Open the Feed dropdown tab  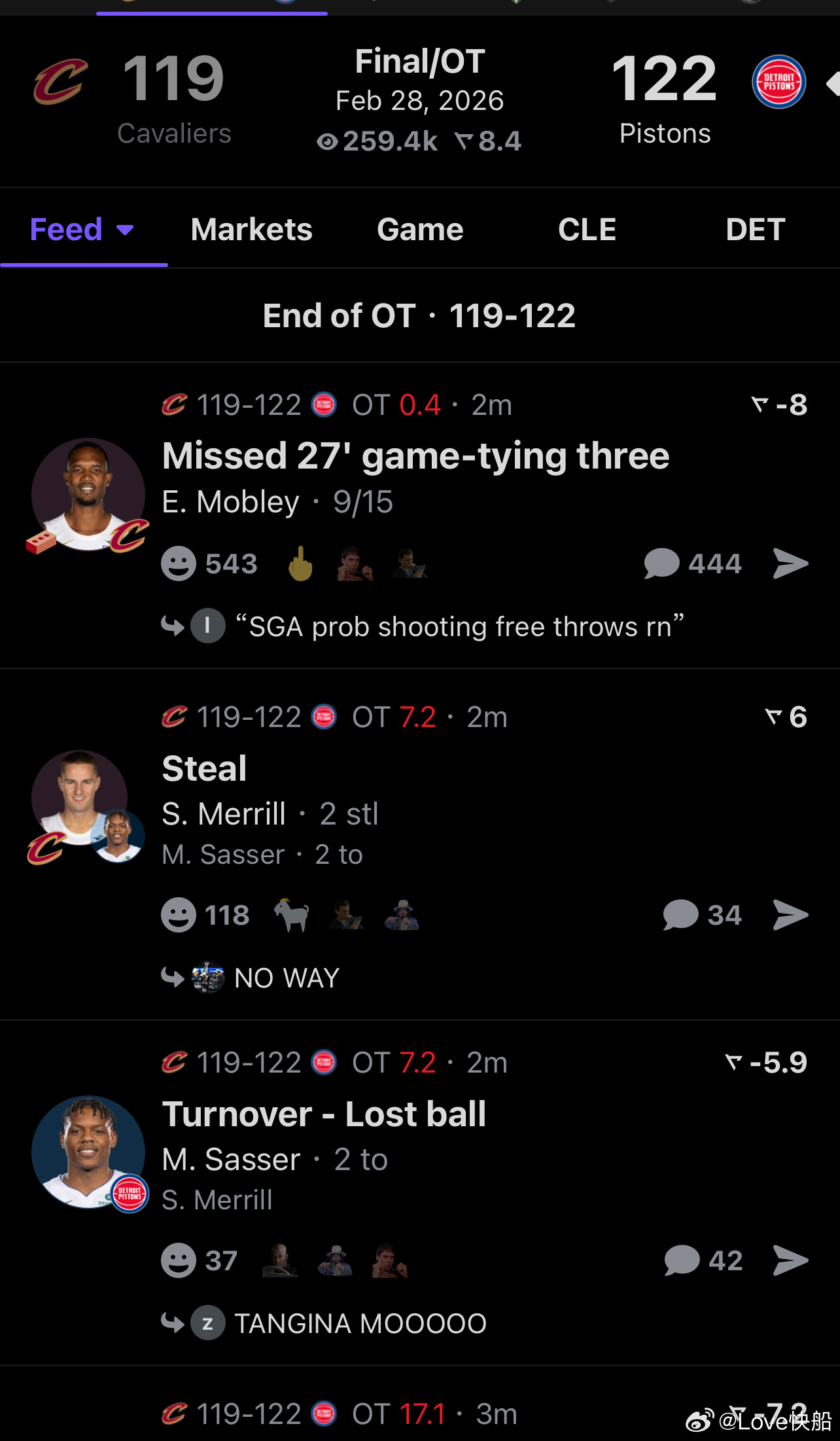click(x=82, y=230)
